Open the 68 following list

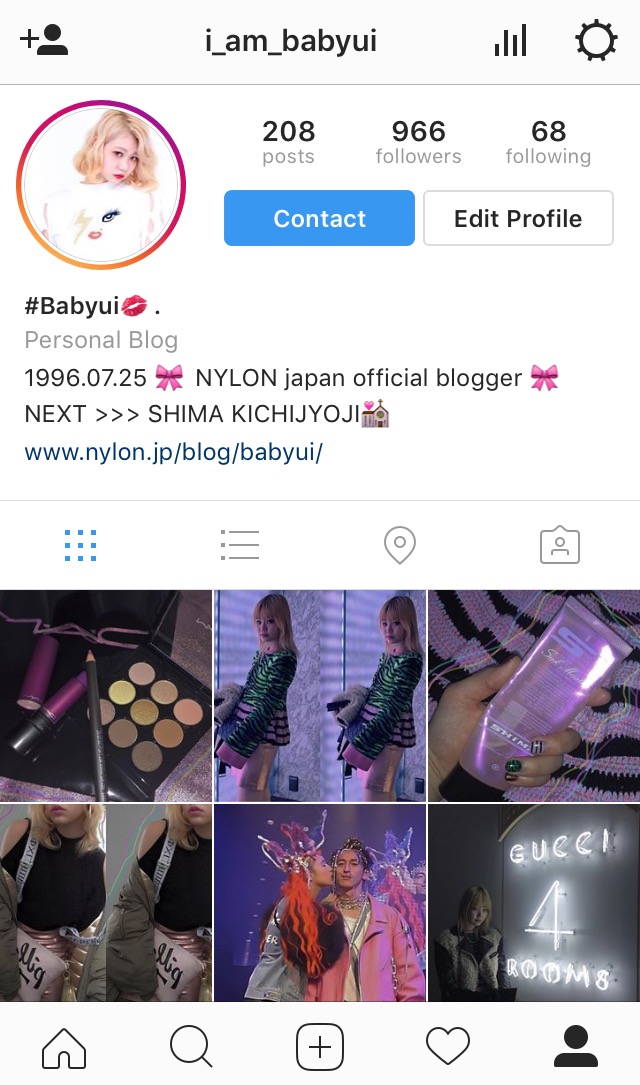point(548,142)
